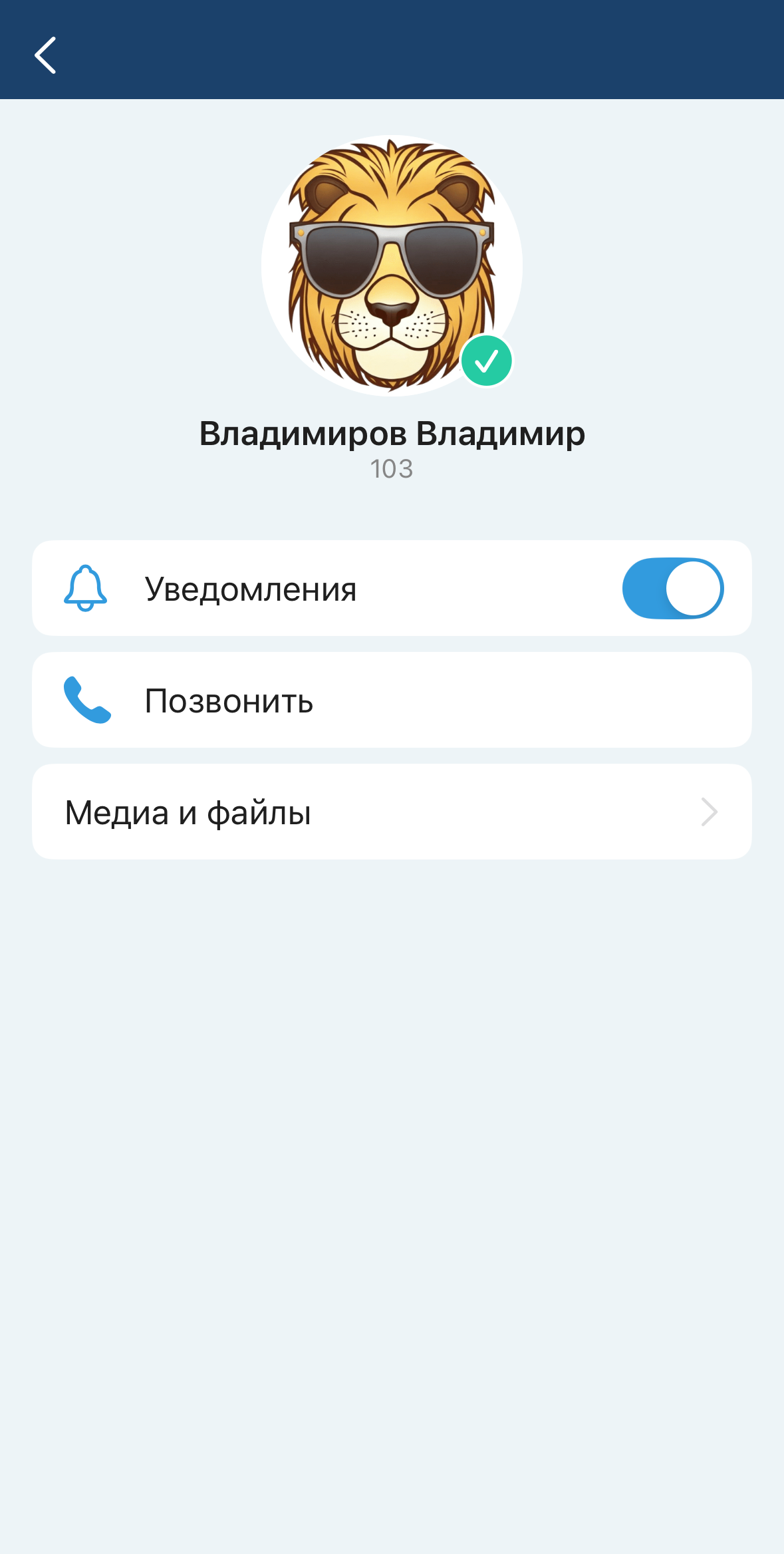Open Медиа и файлы
The image size is (784, 1554).
pyautogui.click(x=391, y=812)
